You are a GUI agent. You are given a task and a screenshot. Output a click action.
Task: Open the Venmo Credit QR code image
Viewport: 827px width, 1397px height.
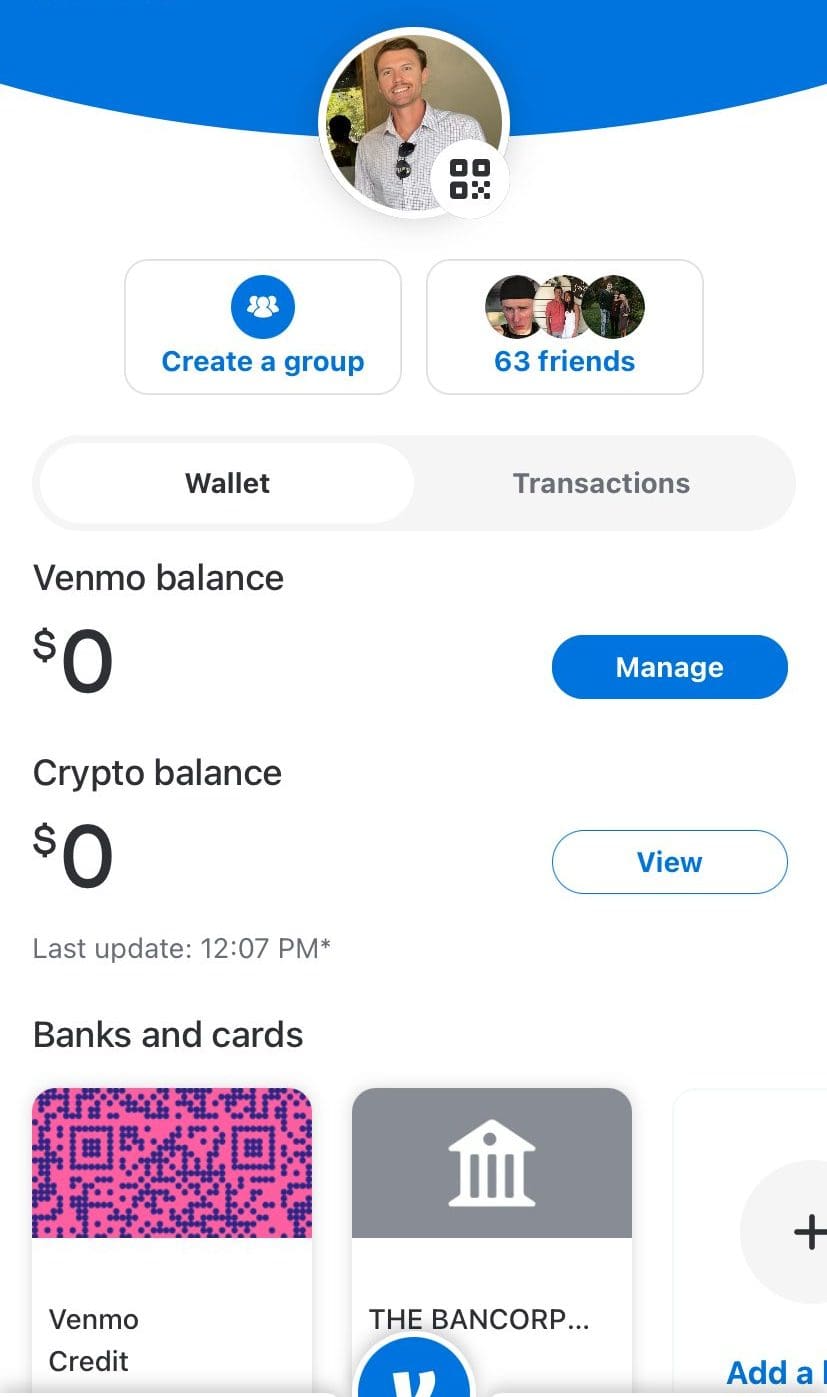171,1163
